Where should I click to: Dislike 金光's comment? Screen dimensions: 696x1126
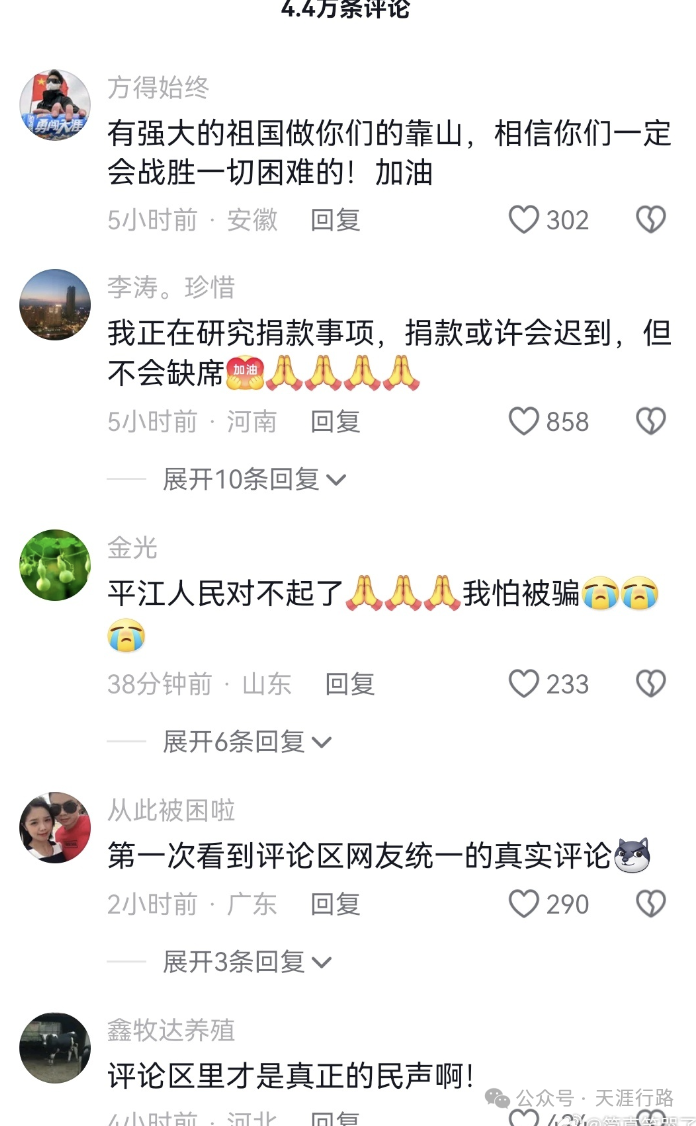[651, 684]
